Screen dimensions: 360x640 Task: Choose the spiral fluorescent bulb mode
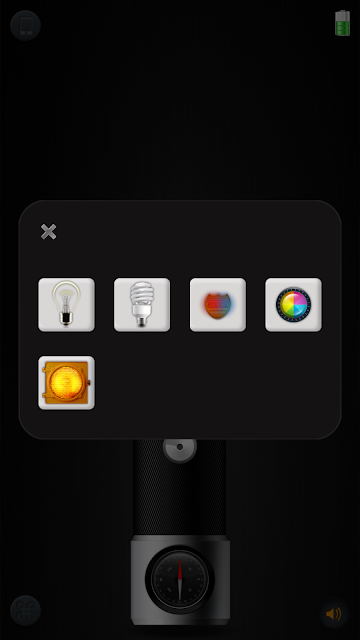(x=142, y=305)
